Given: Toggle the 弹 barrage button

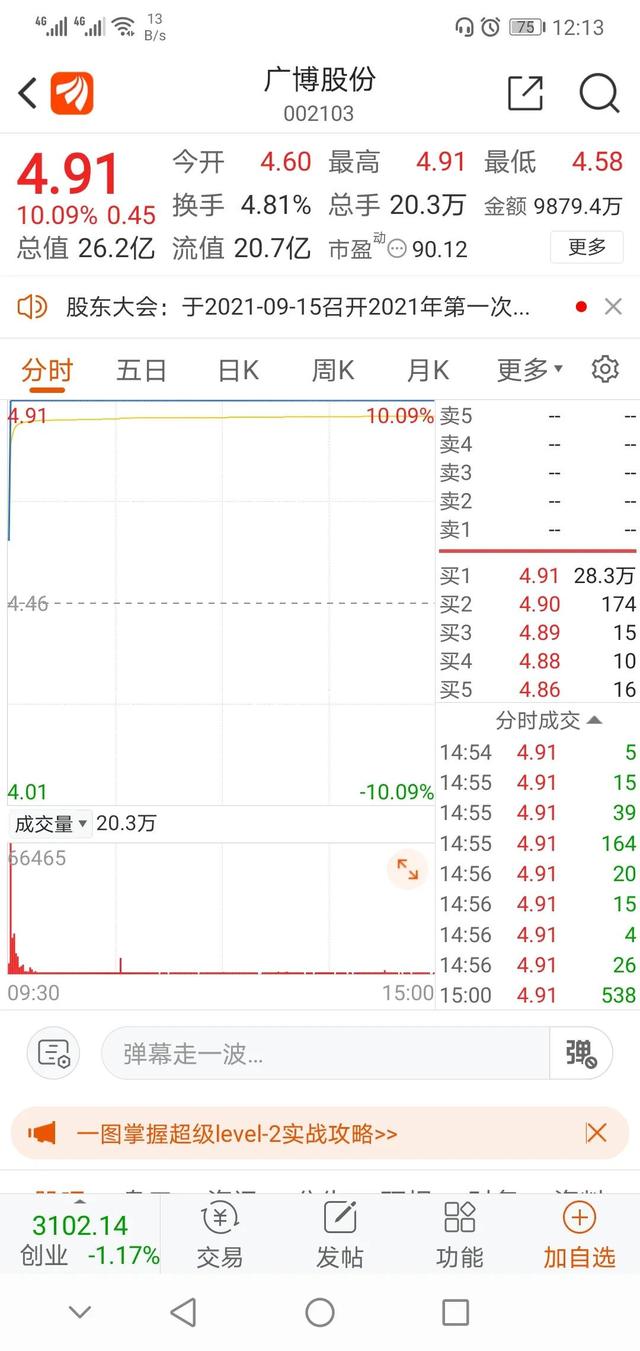Looking at the screenshot, I should point(581,1053).
